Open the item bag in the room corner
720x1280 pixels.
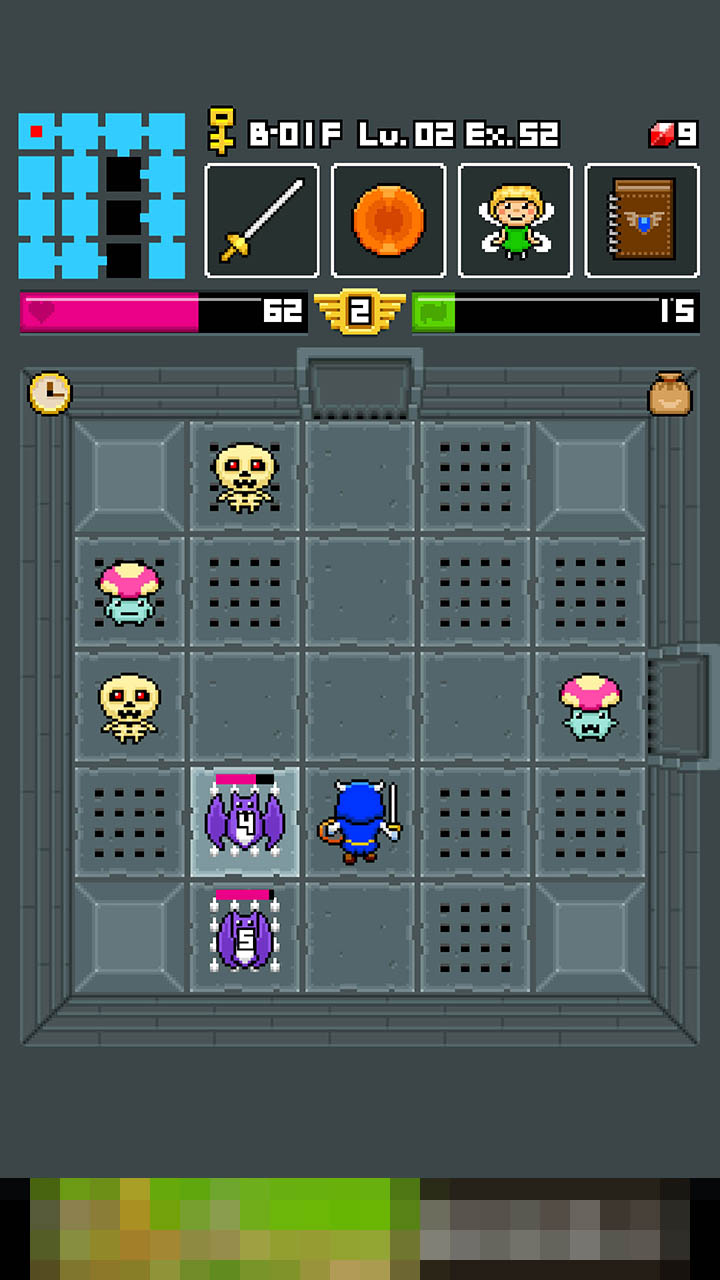pos(671,393)
